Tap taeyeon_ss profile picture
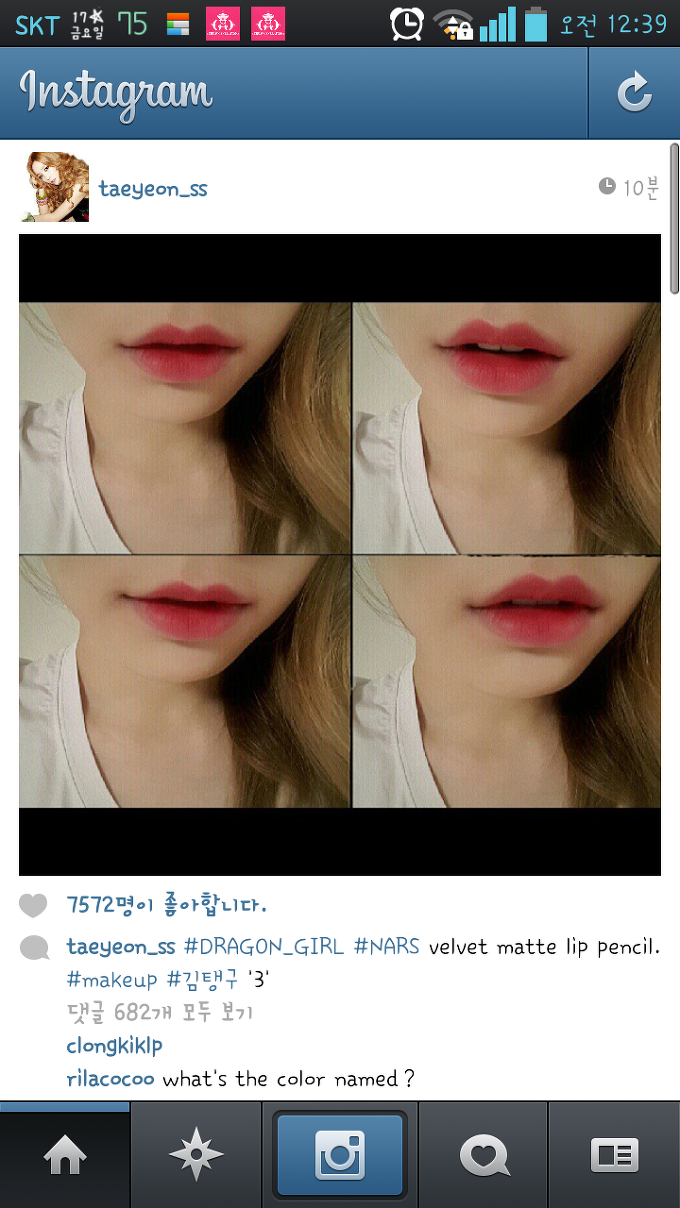680x1208 pixels. (55, 187)
